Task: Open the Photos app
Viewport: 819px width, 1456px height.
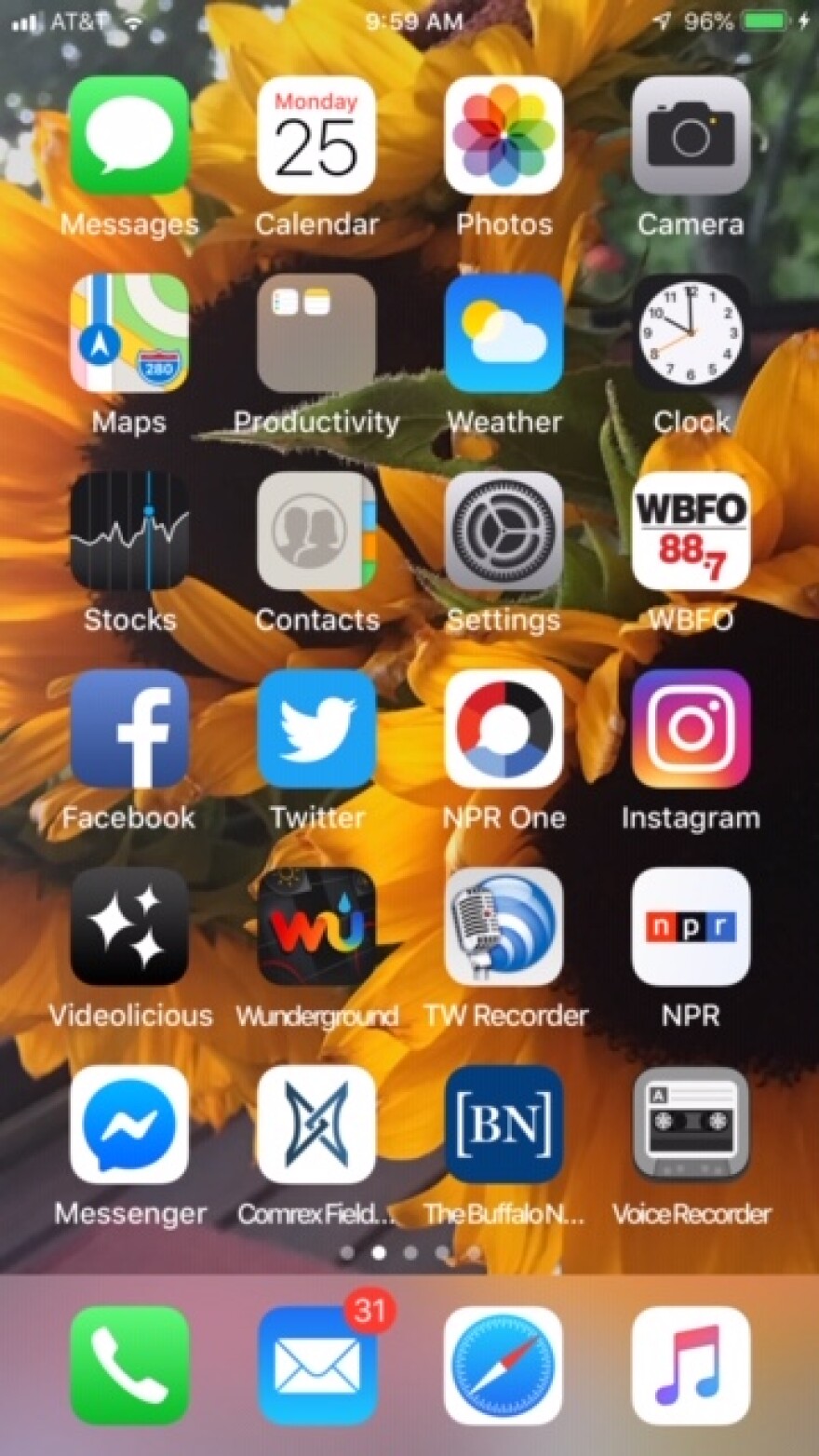Action: [x=503, y=136]
